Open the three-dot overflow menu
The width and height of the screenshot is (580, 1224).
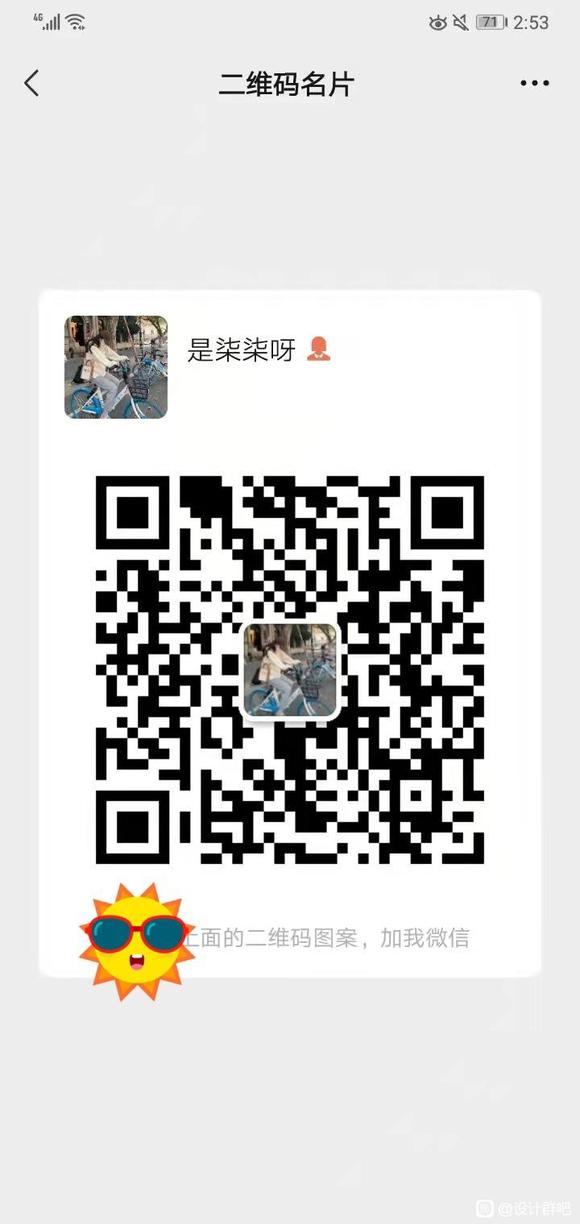pos(535,84)
